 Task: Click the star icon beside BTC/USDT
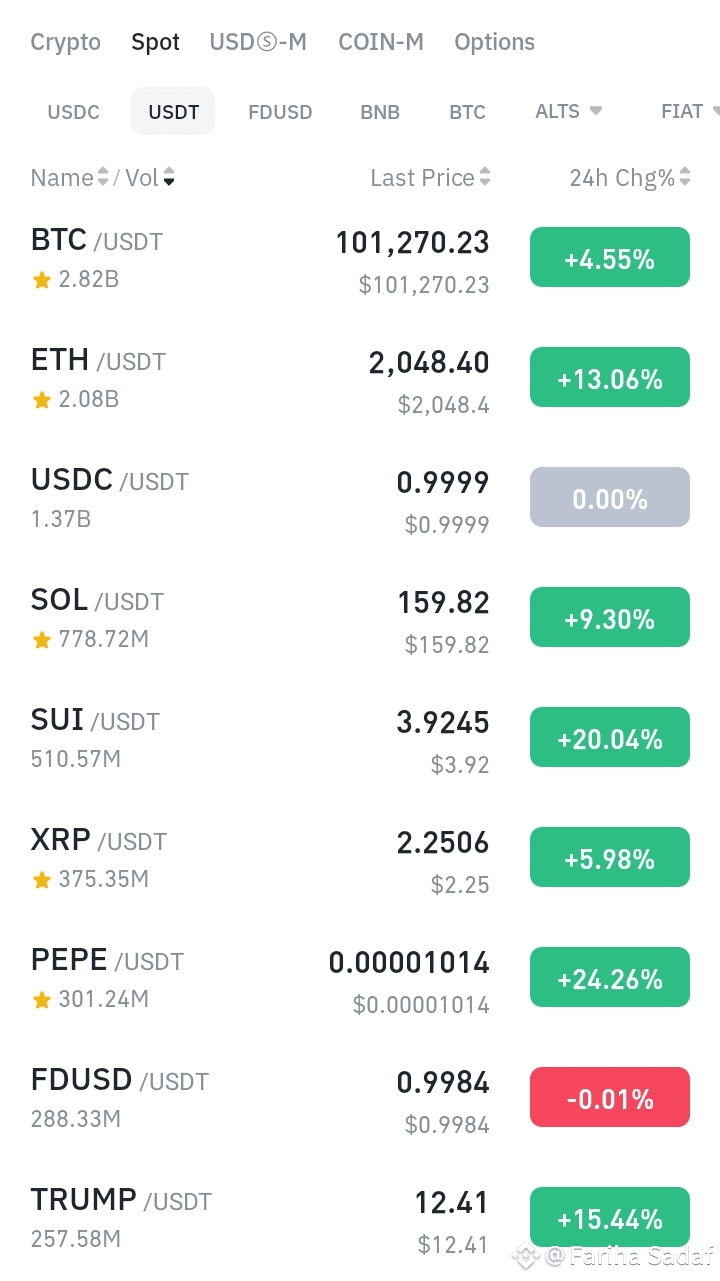coord(41,280)
